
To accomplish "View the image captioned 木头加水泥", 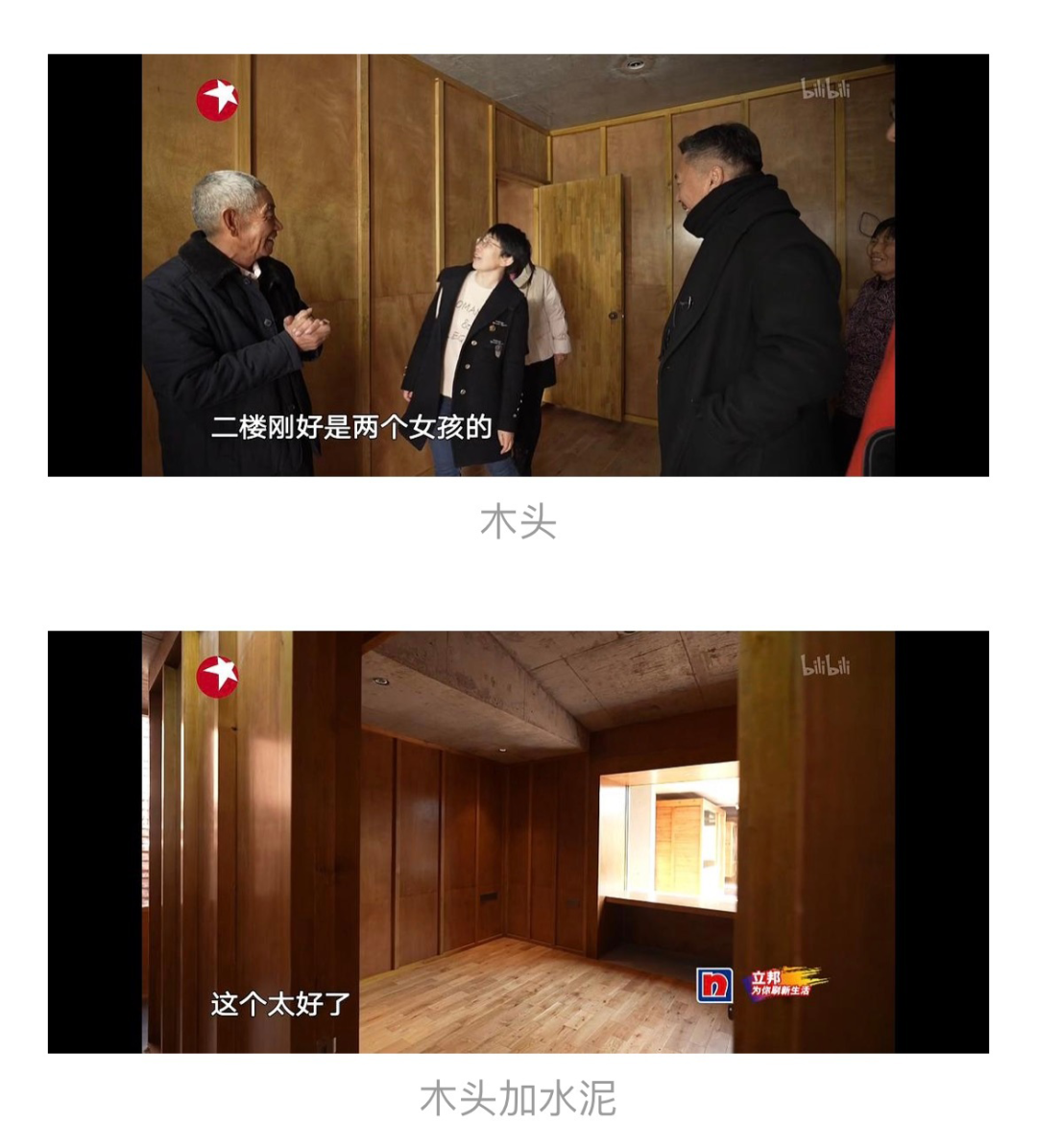I will coord(518,842).
